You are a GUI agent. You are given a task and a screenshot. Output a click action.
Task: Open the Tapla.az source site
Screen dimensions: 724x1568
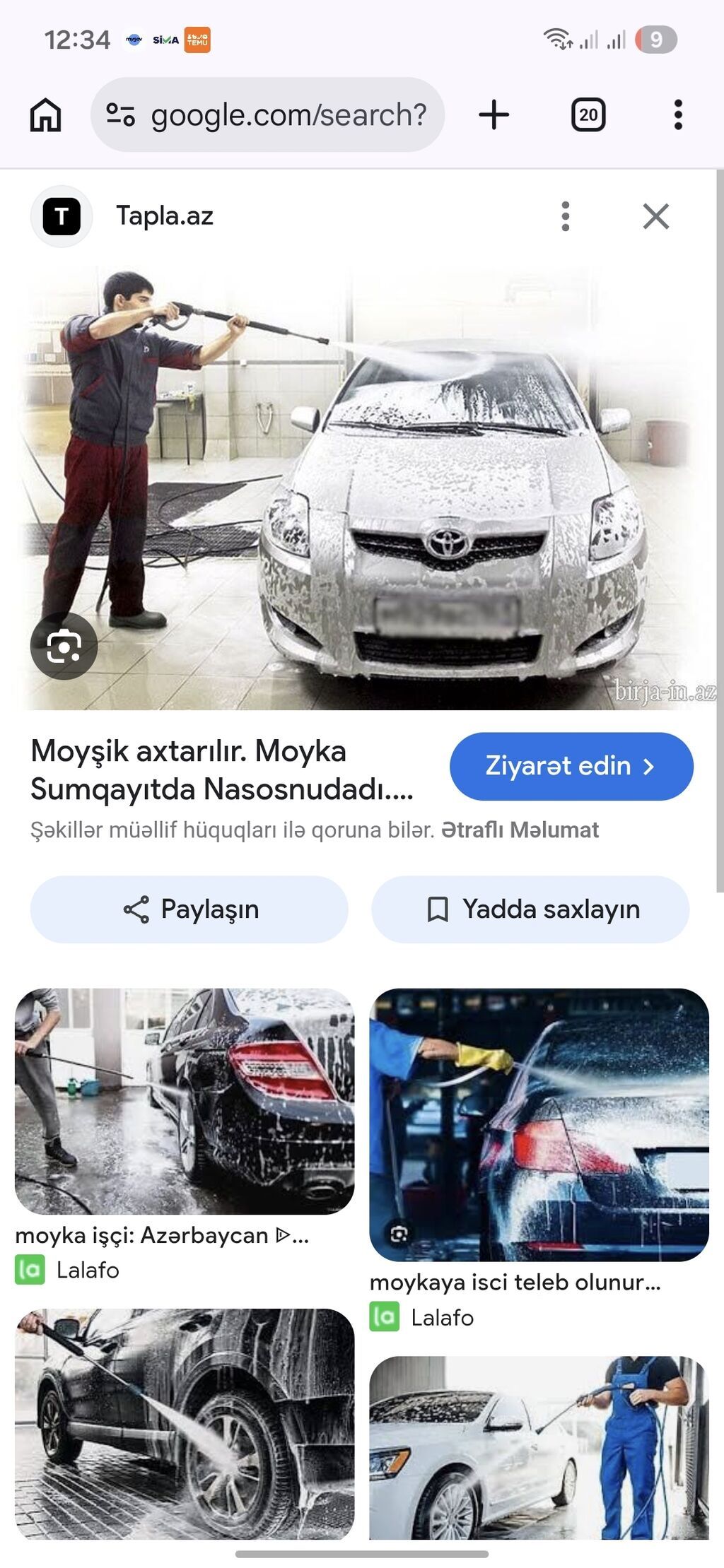point(164,216)
